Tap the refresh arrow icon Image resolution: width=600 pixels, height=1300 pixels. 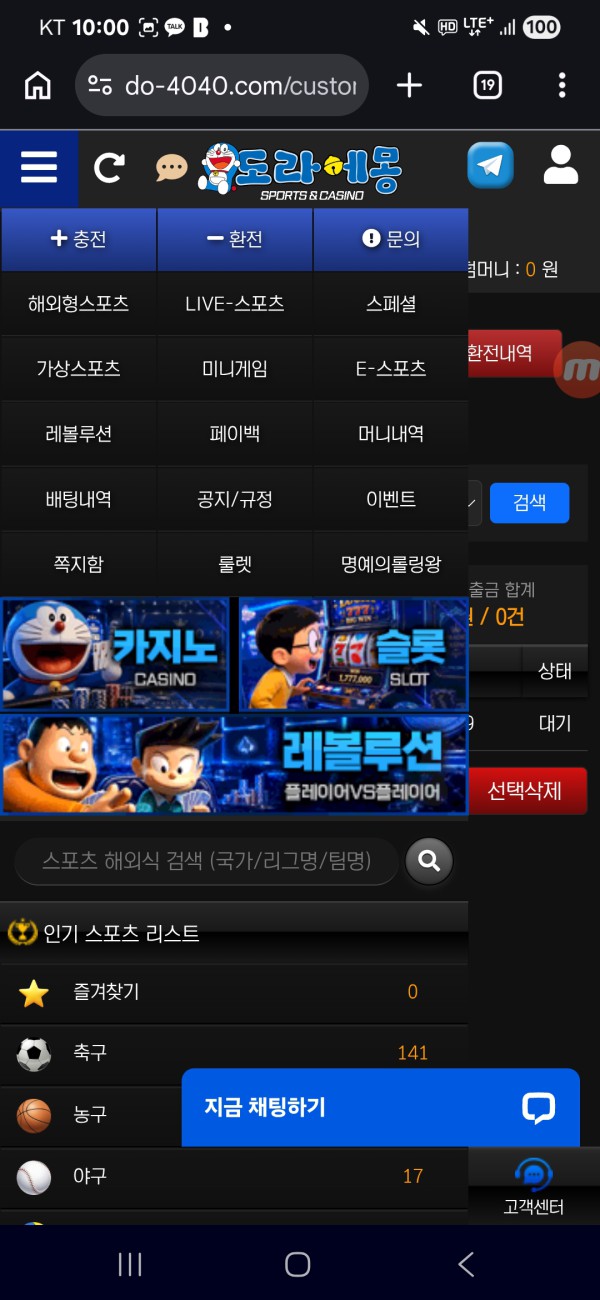coord(109,168)
